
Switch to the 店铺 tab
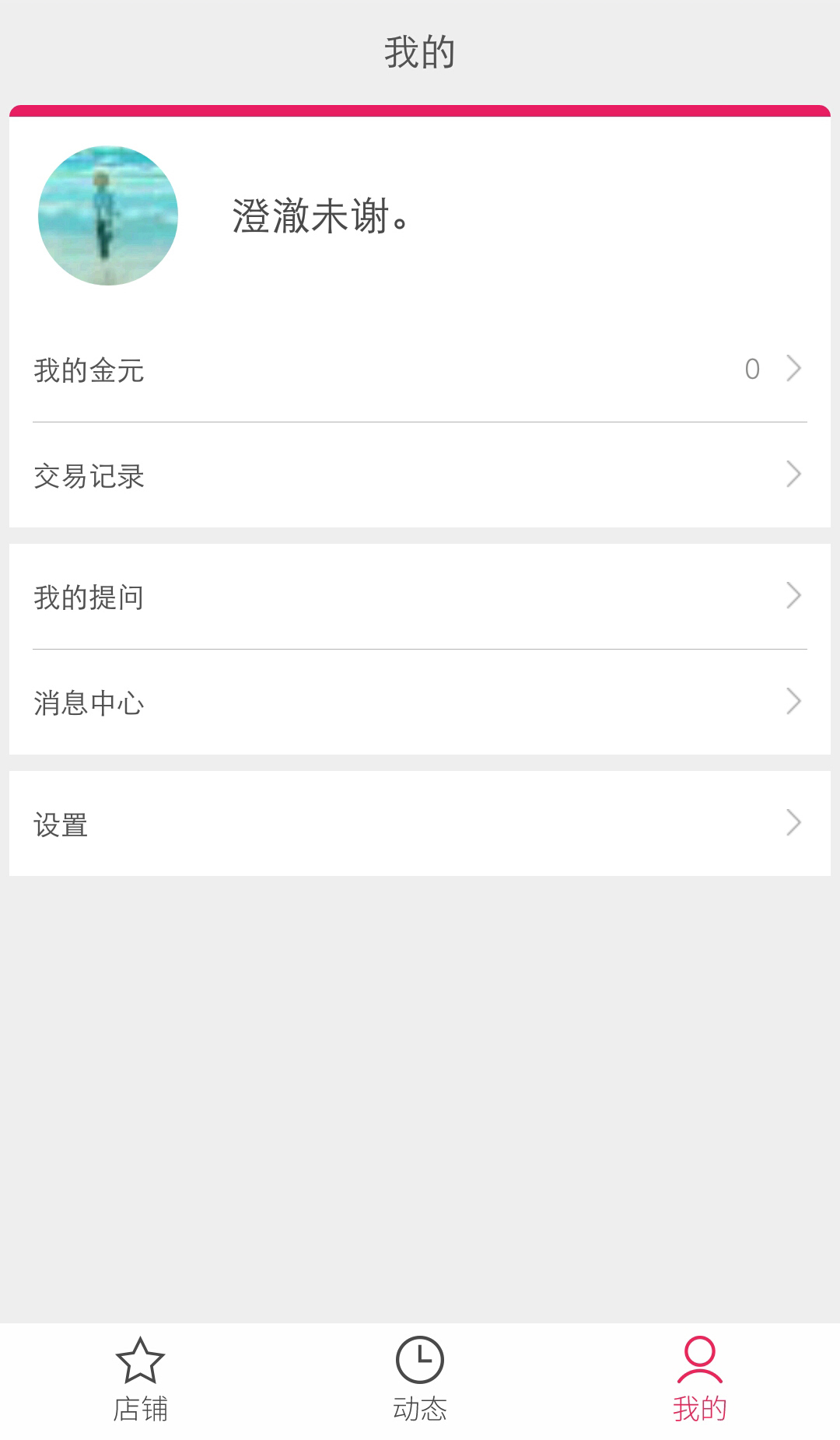pos(140,1381)
